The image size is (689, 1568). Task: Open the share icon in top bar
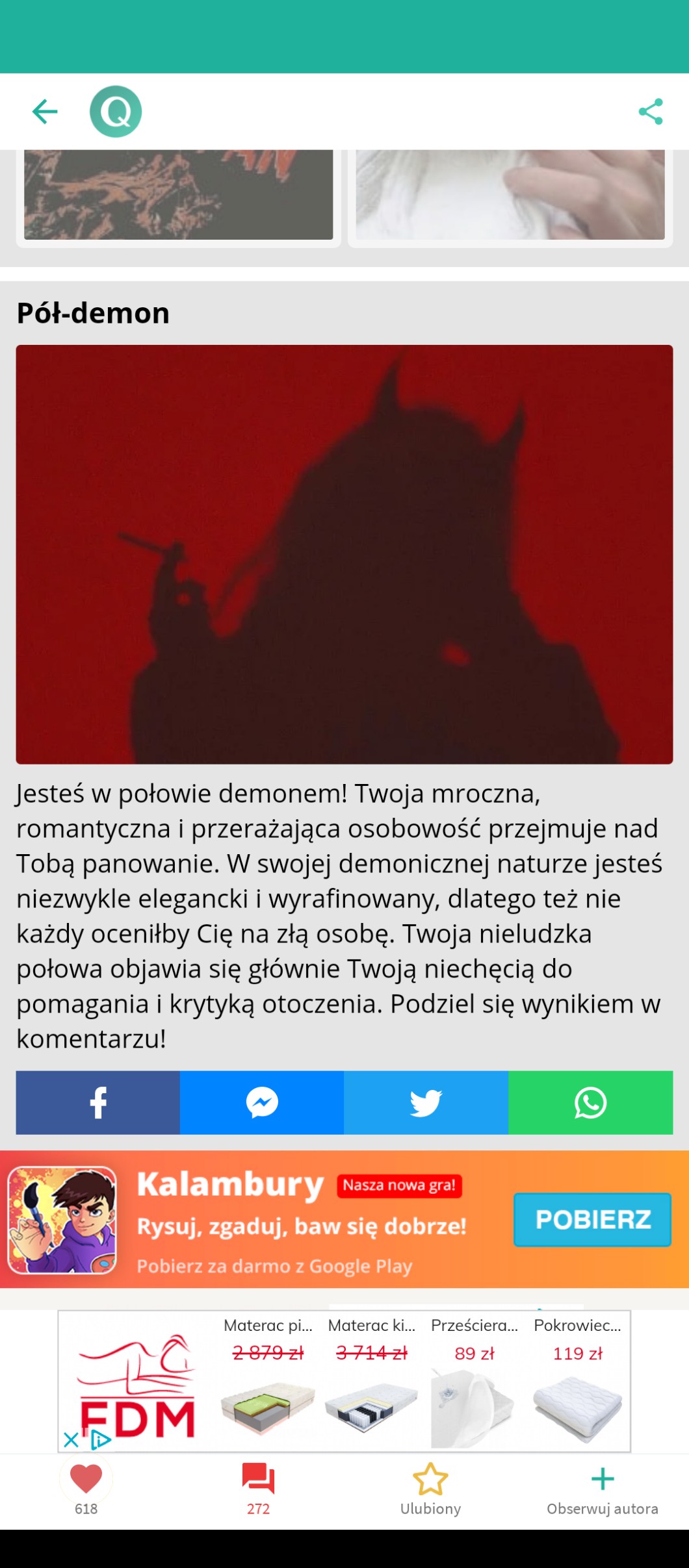pyautogui.click(x=650, y=111)
